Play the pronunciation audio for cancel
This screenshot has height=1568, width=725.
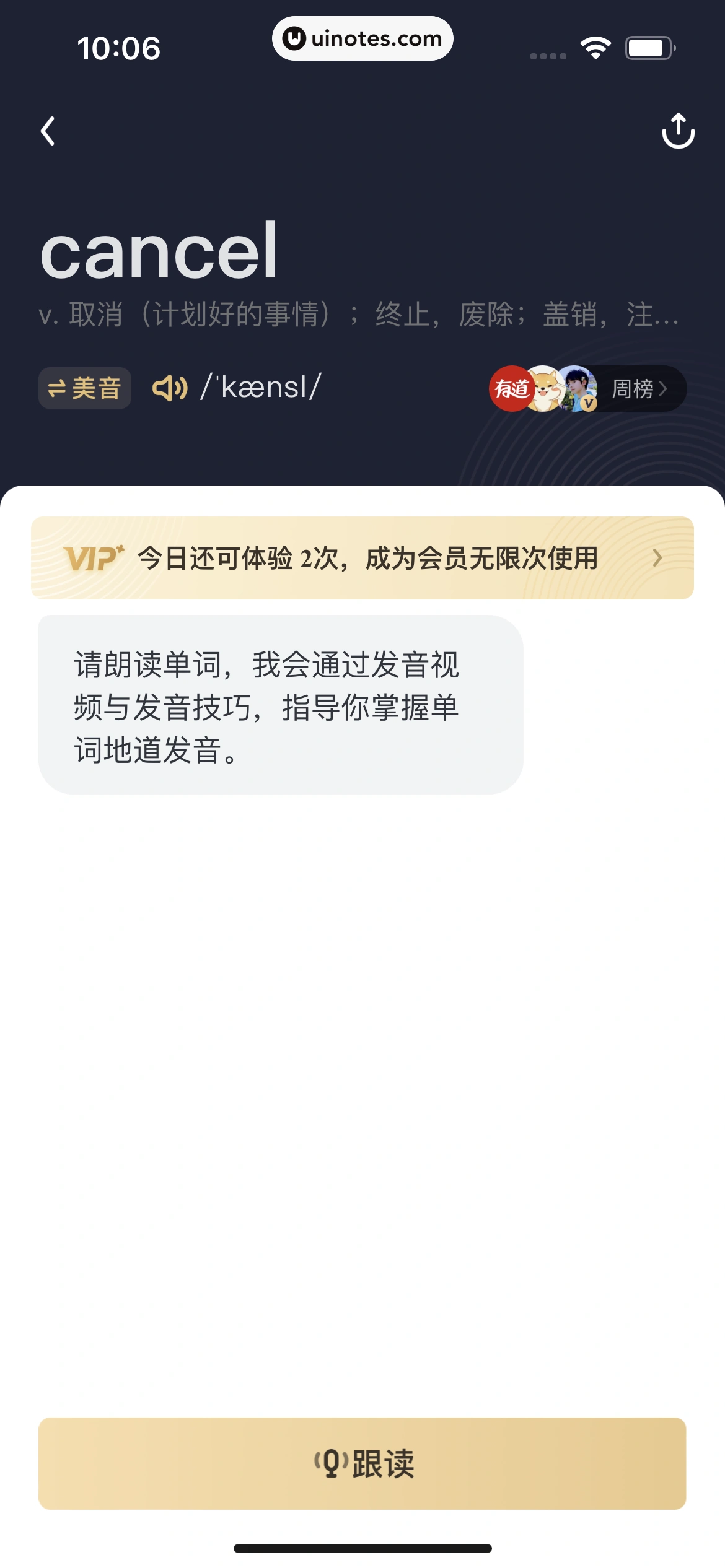[x=170, y=388]
